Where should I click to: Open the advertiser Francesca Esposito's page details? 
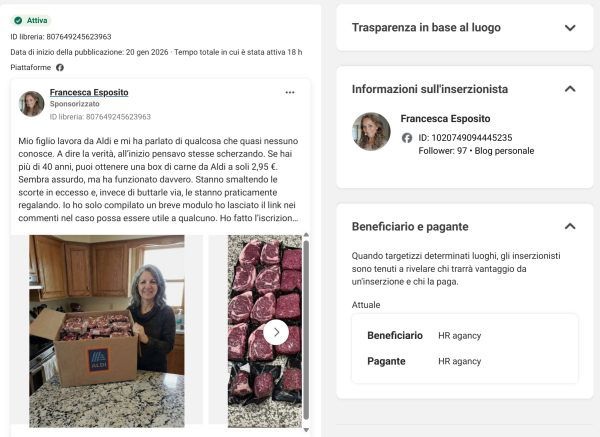447,118
